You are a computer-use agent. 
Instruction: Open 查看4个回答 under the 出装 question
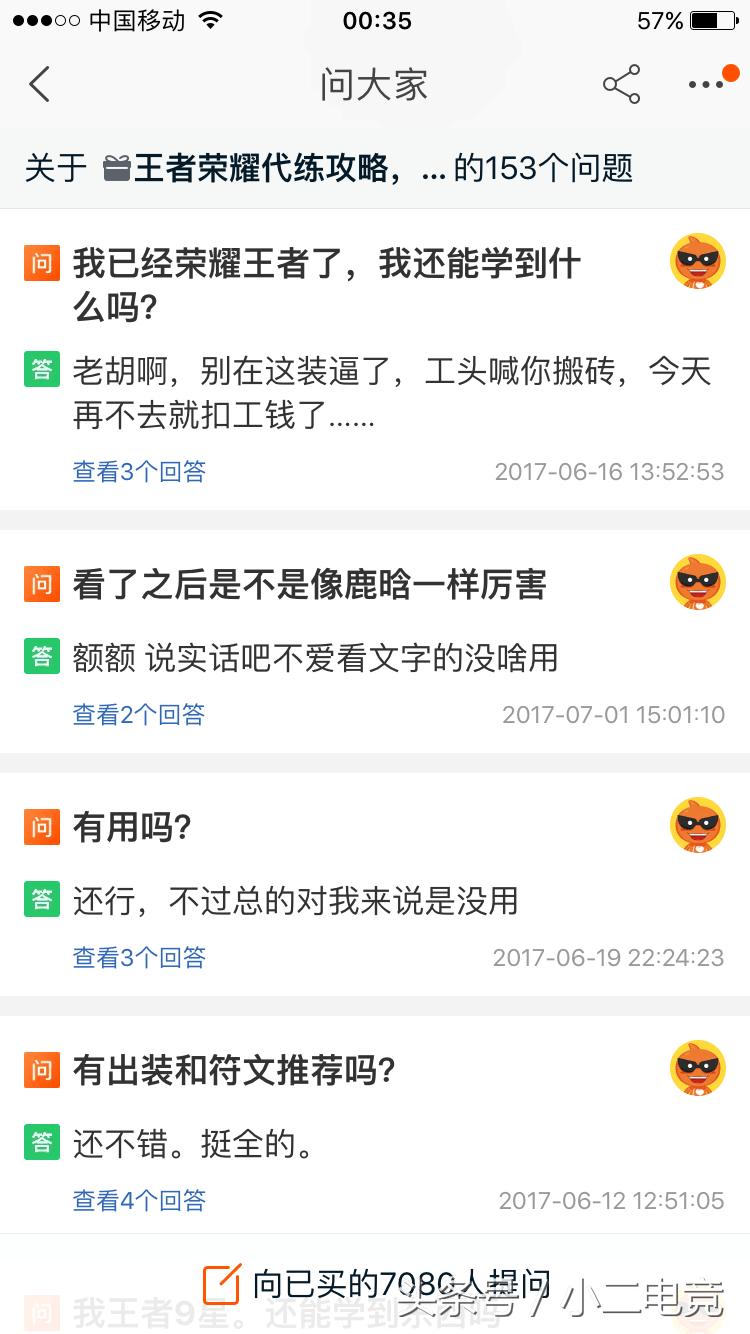(138, 1201)
